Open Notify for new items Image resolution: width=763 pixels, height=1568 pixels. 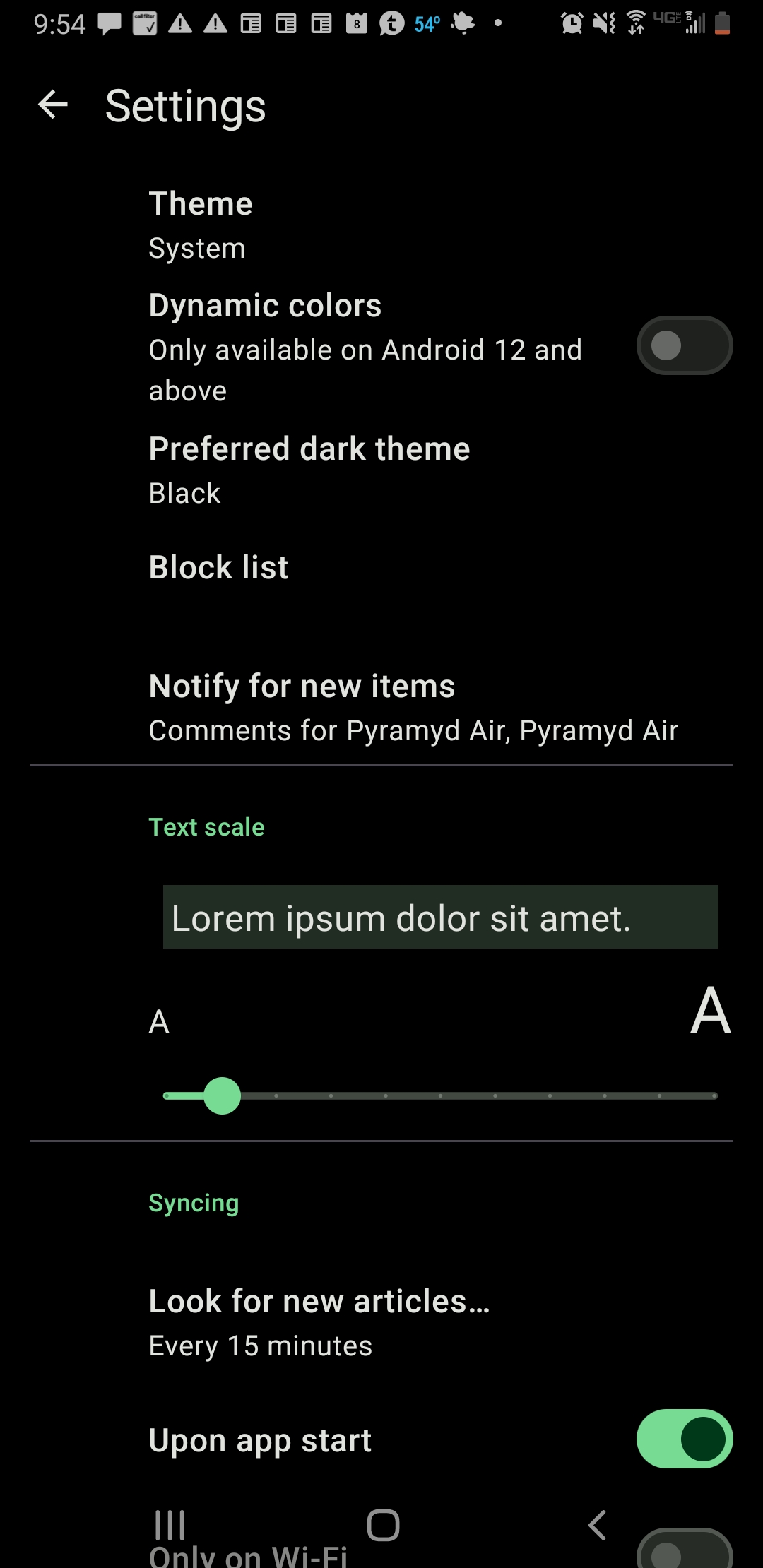(x=381, y=708)
